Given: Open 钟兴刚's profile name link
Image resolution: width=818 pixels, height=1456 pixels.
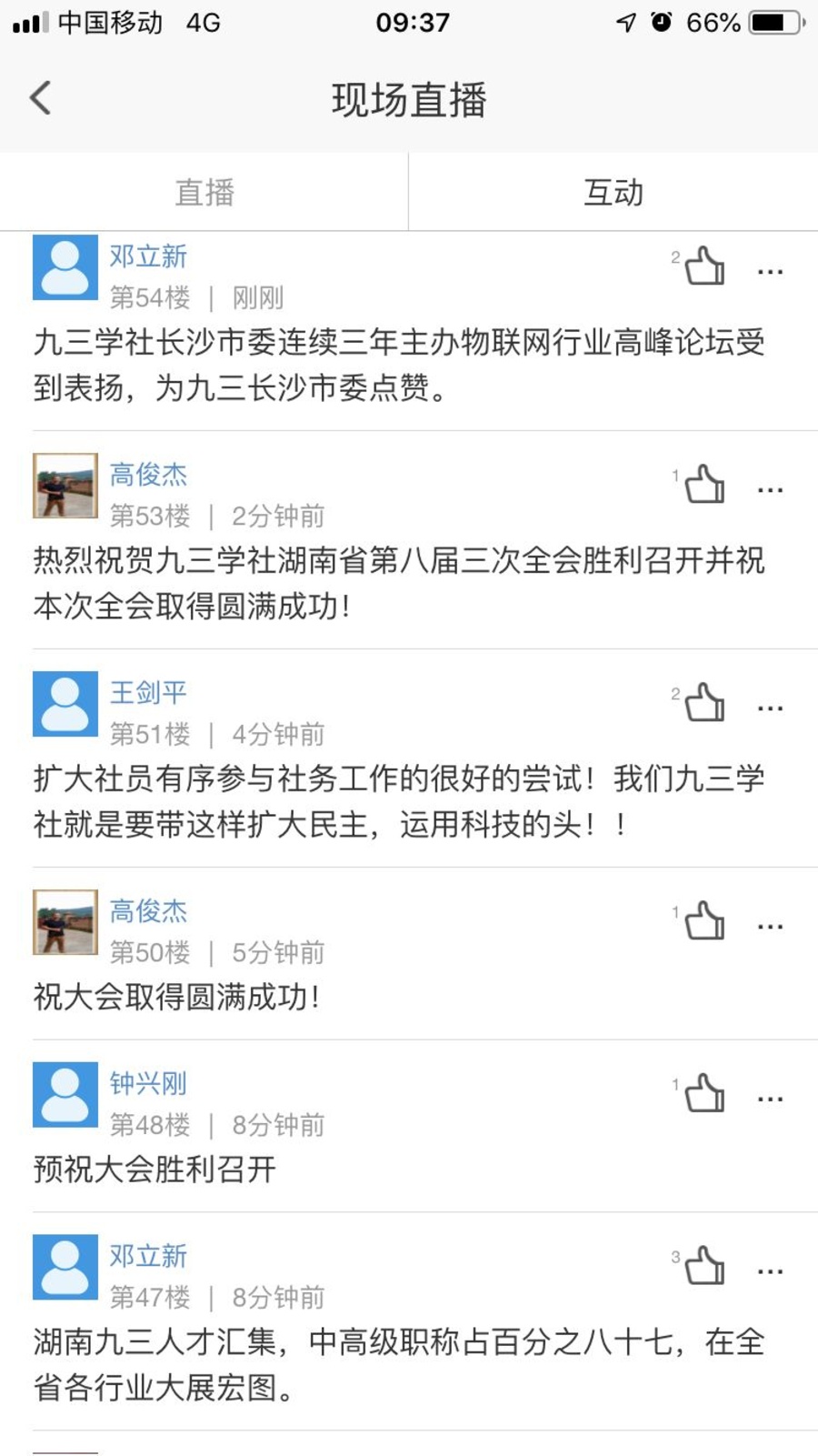Looking at the screenshot, I should coord(148,1083).
